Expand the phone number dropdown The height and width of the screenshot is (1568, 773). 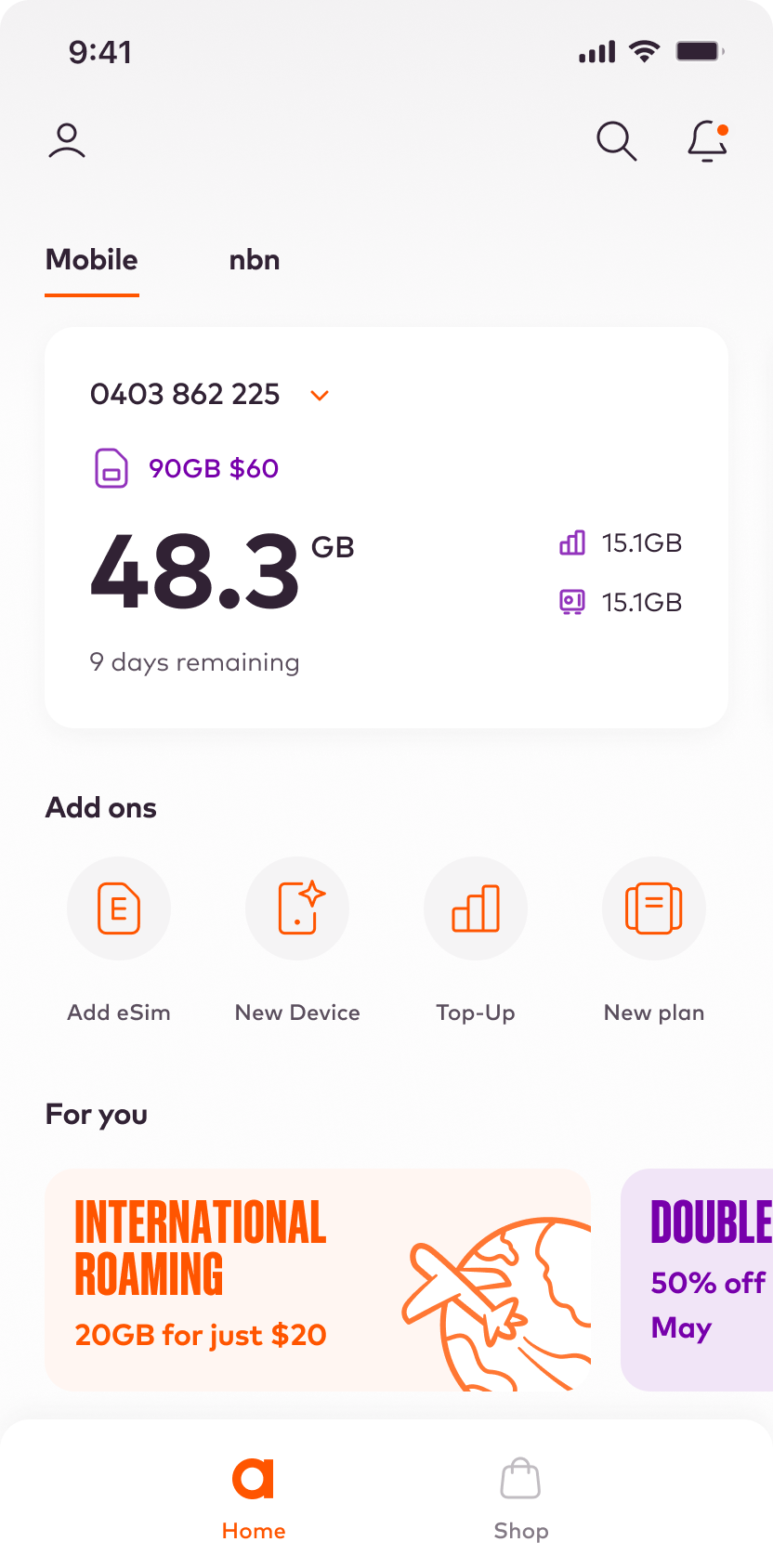click(x=321, y=396)
